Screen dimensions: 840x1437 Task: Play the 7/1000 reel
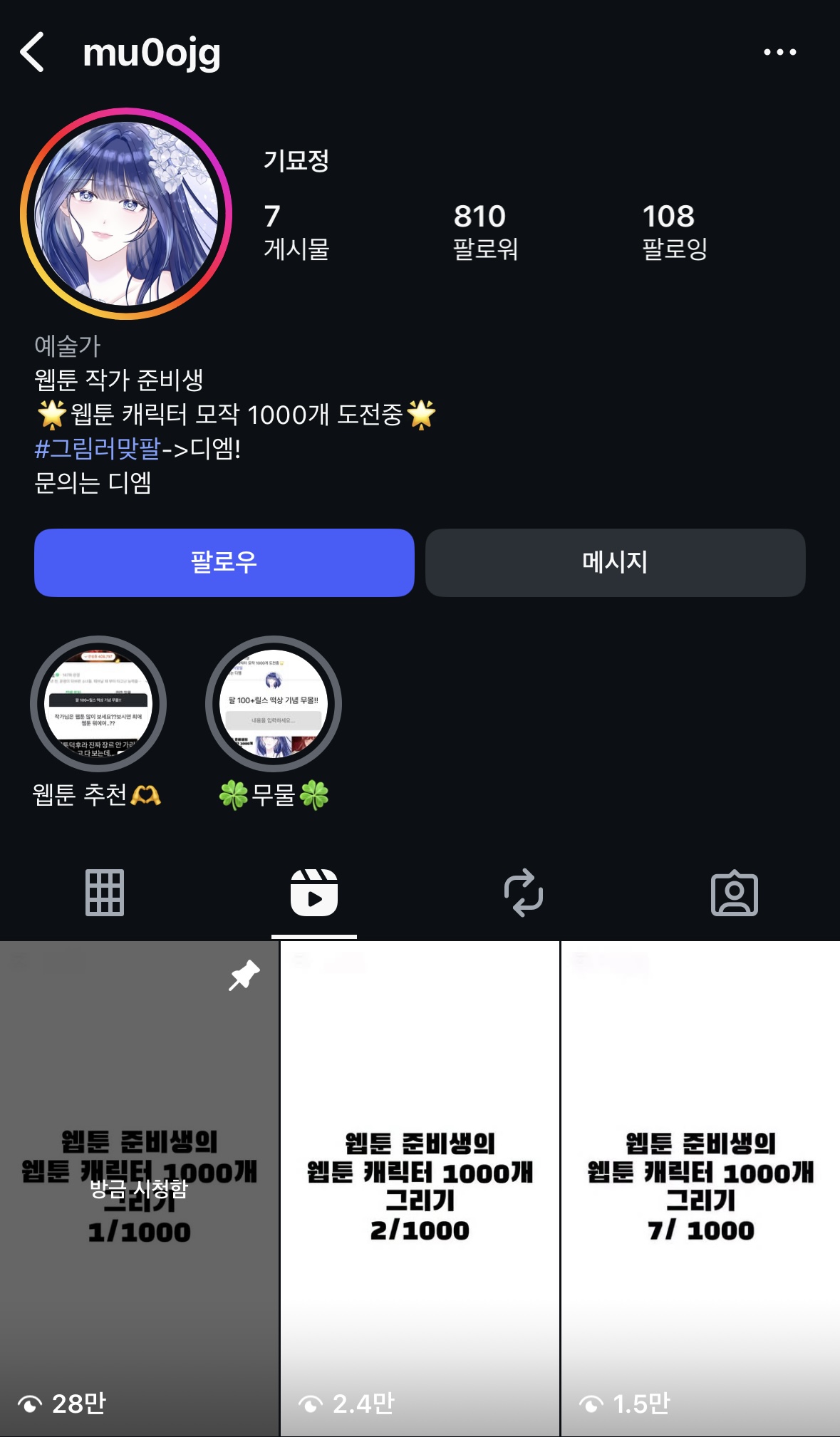click(700, 1188)
